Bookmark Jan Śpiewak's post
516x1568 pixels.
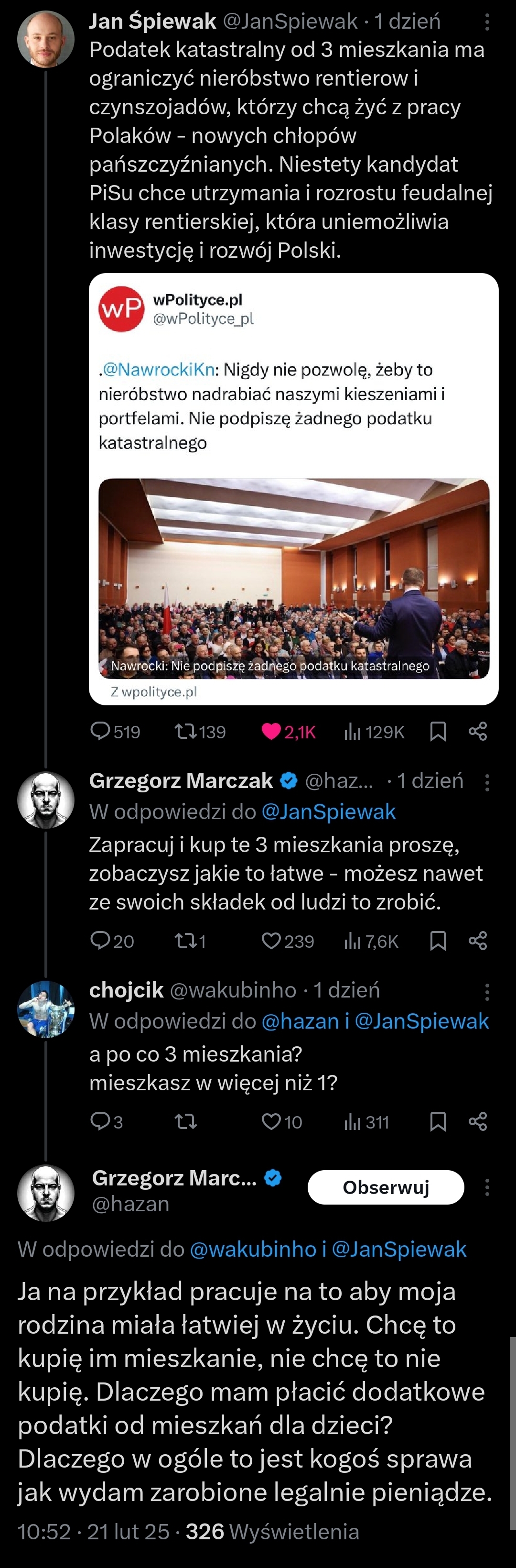pyautogui.click(x=438, y=731)
